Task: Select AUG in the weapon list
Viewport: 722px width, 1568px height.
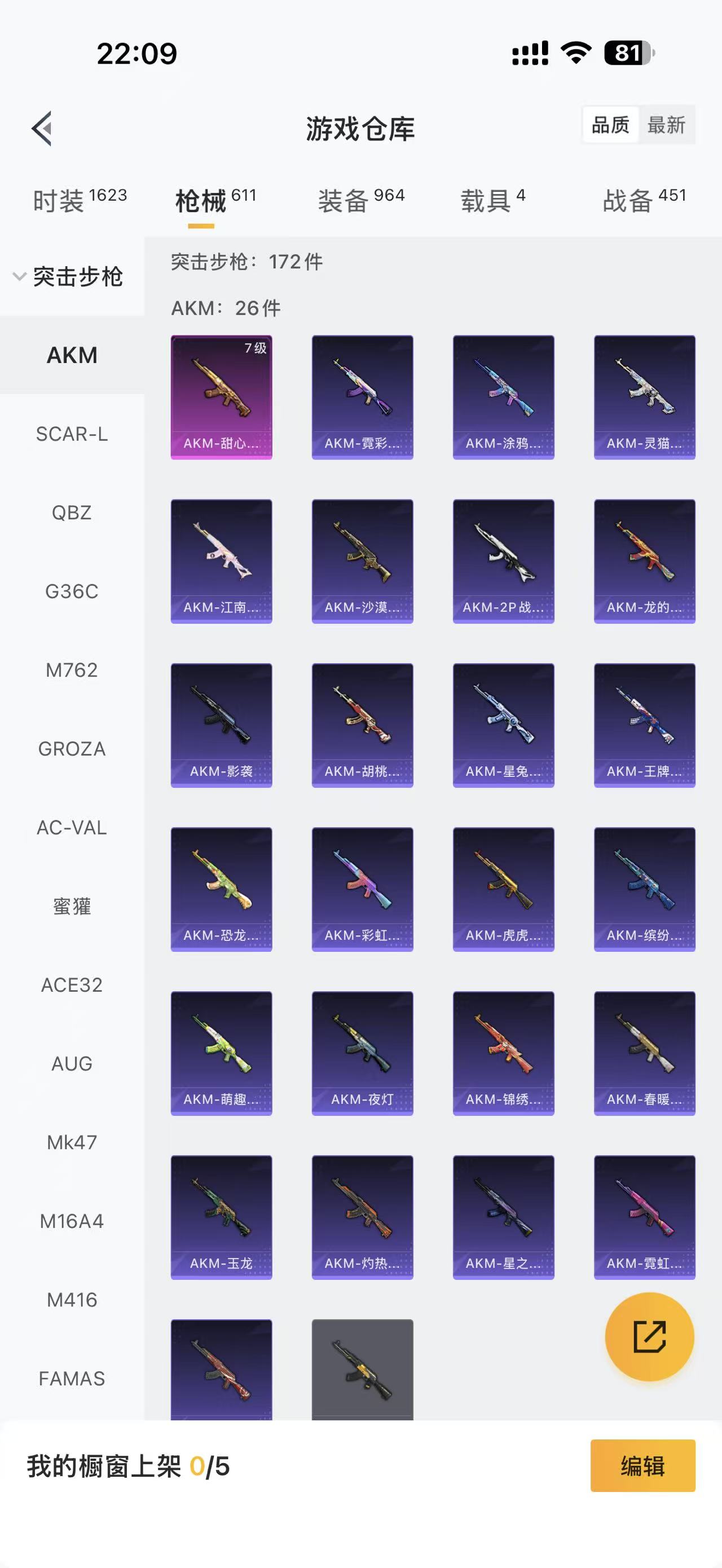Action: [x=72, y=1063]
